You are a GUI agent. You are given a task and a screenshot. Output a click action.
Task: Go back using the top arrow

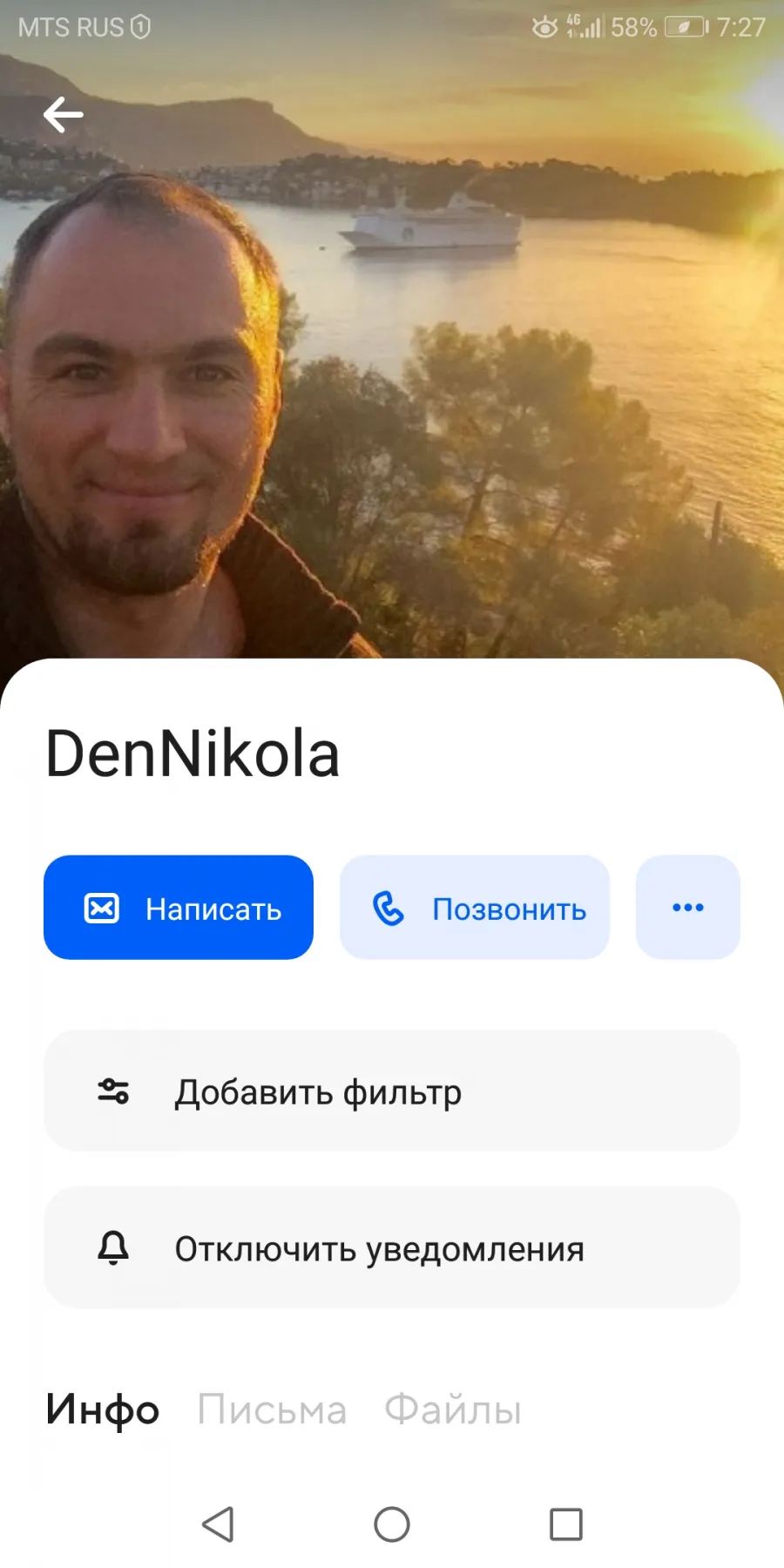64,114
